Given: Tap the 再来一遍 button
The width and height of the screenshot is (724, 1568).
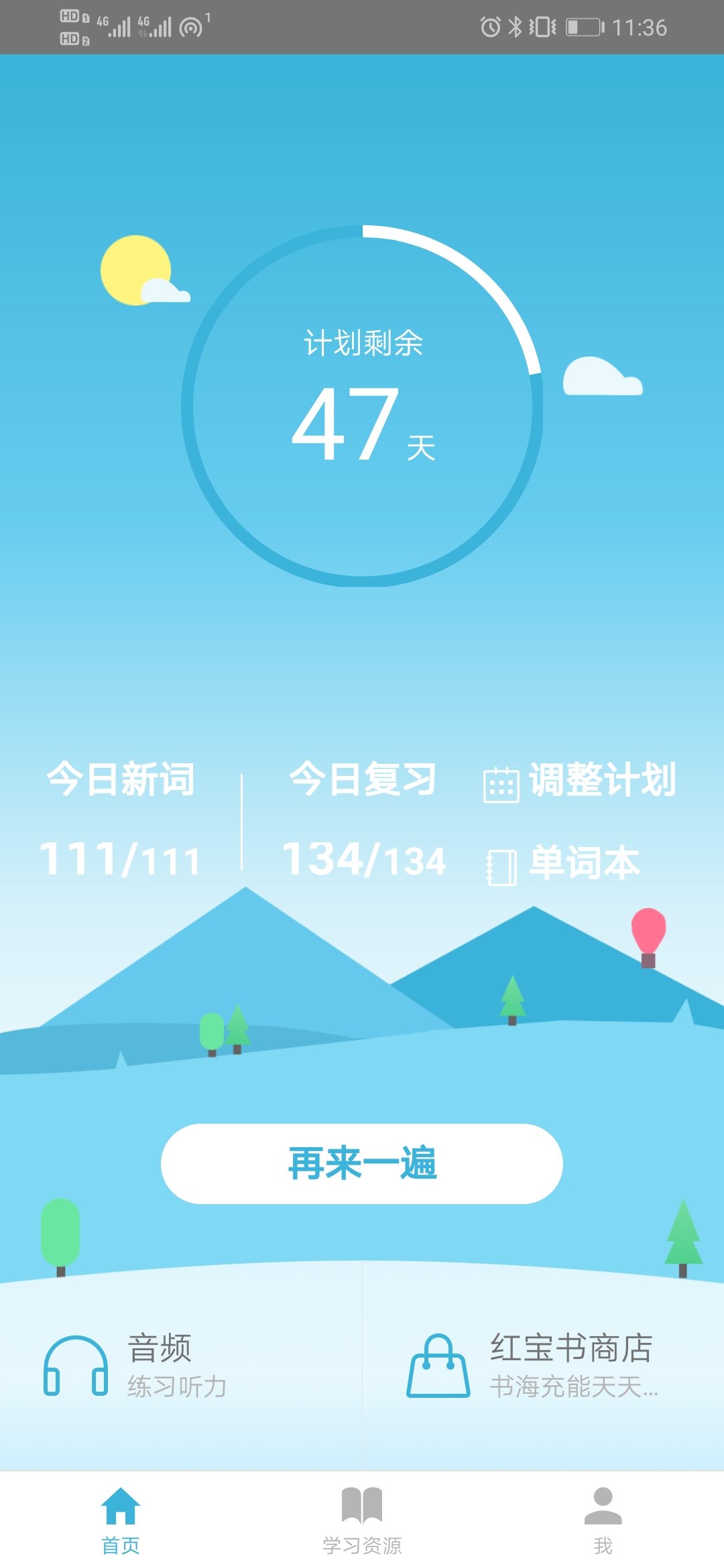Looking at the screenshot, I should coord(362,1163).
